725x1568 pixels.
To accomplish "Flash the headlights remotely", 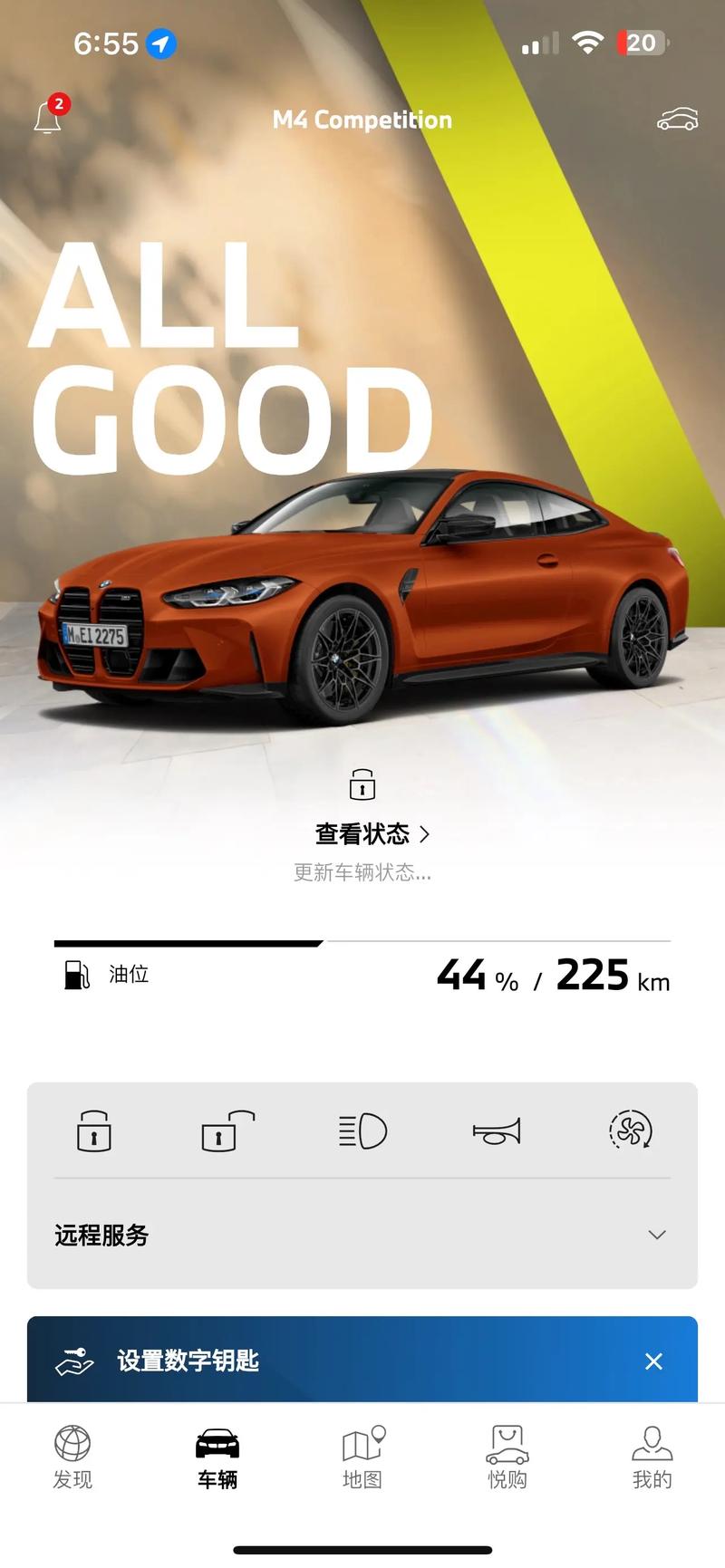I will coord(362,1131).
